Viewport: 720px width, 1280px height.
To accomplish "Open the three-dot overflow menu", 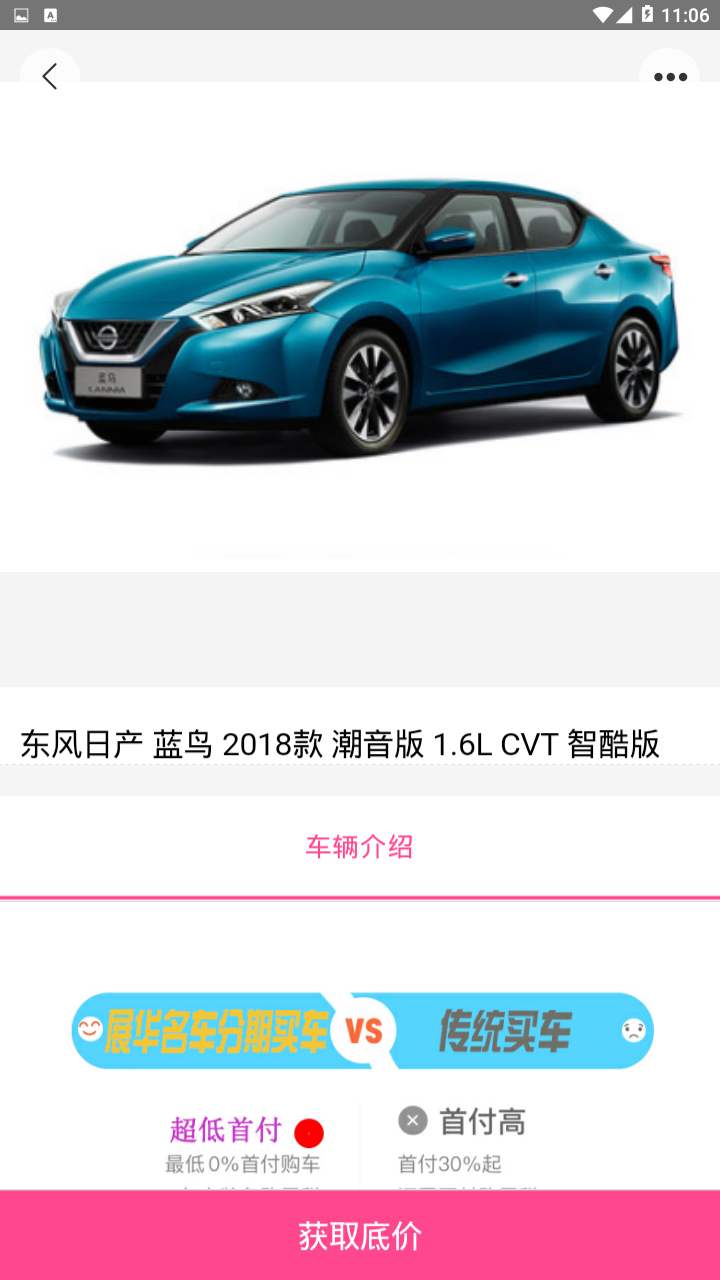I will [670, 77].
